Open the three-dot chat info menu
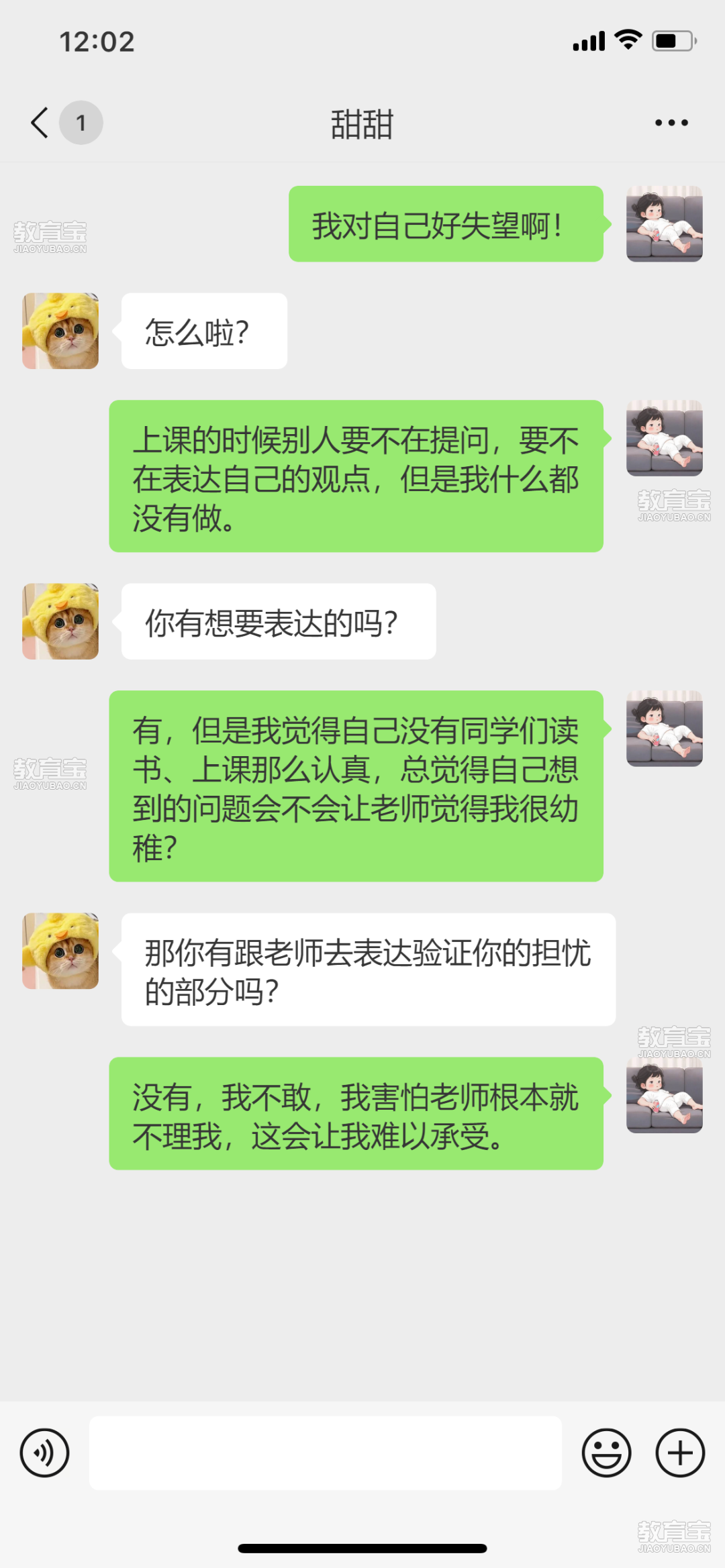 pos(671,123)
